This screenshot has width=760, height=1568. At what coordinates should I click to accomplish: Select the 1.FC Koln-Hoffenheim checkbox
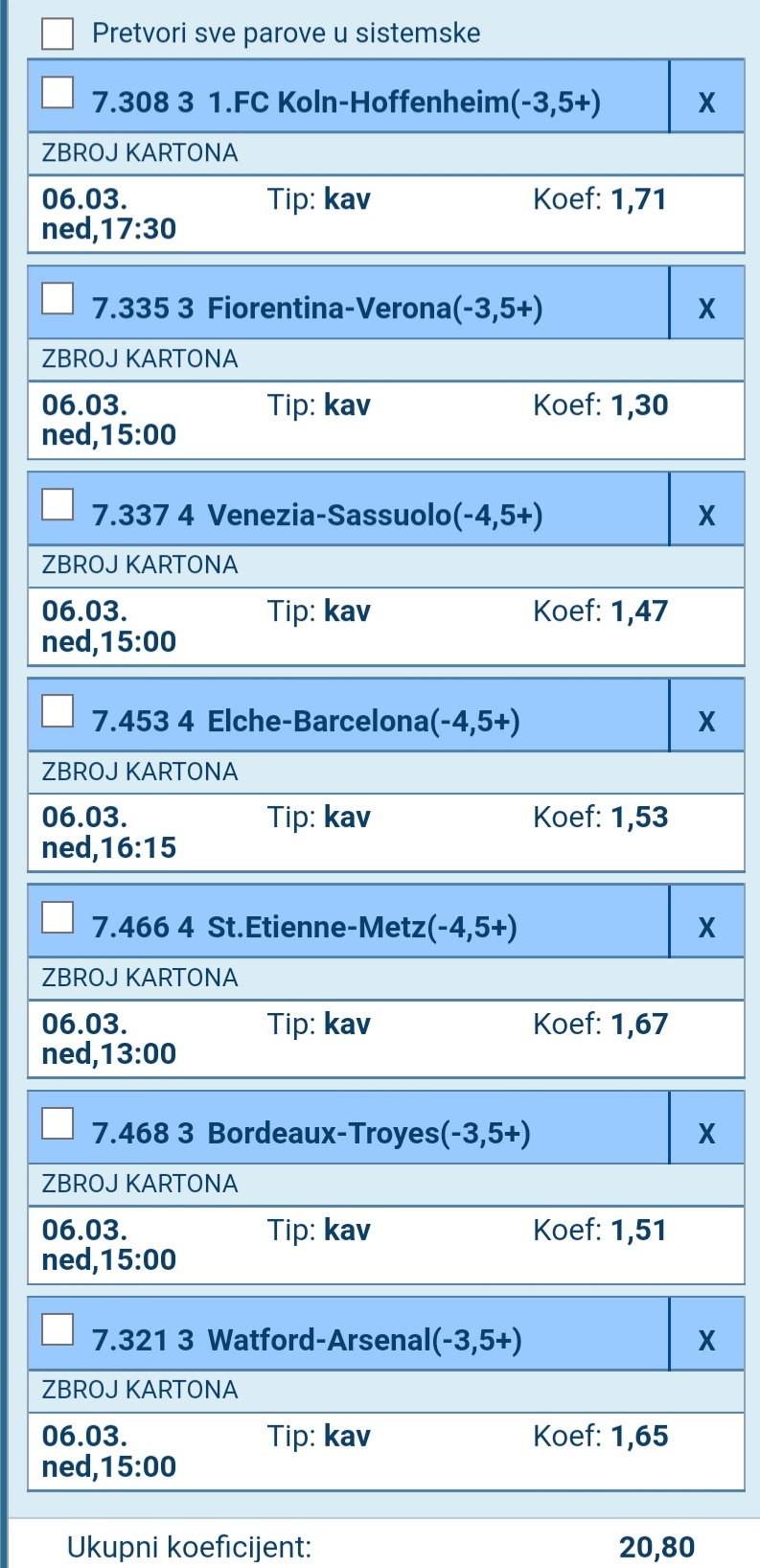[x=58, y=93]
